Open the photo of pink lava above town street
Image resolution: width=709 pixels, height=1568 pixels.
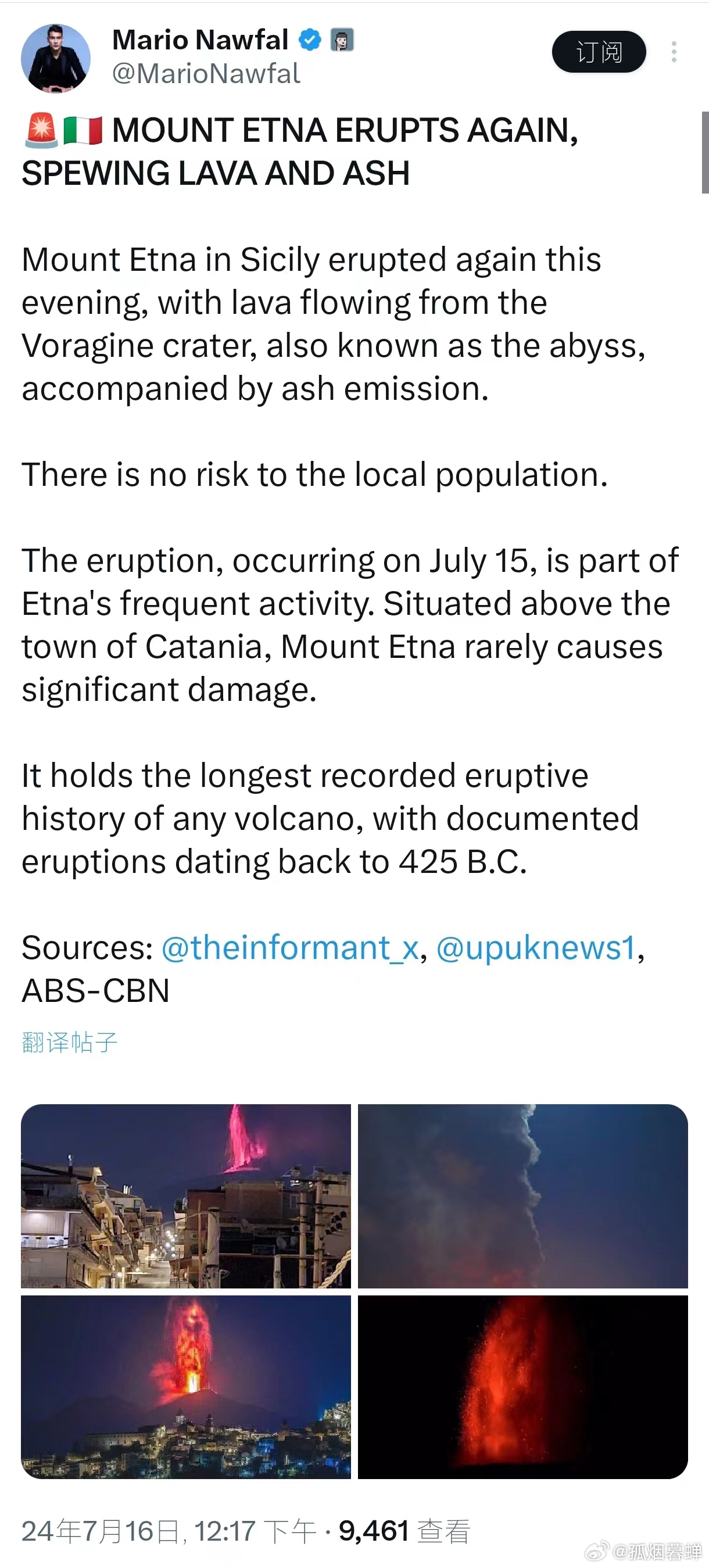[185, 1196]
